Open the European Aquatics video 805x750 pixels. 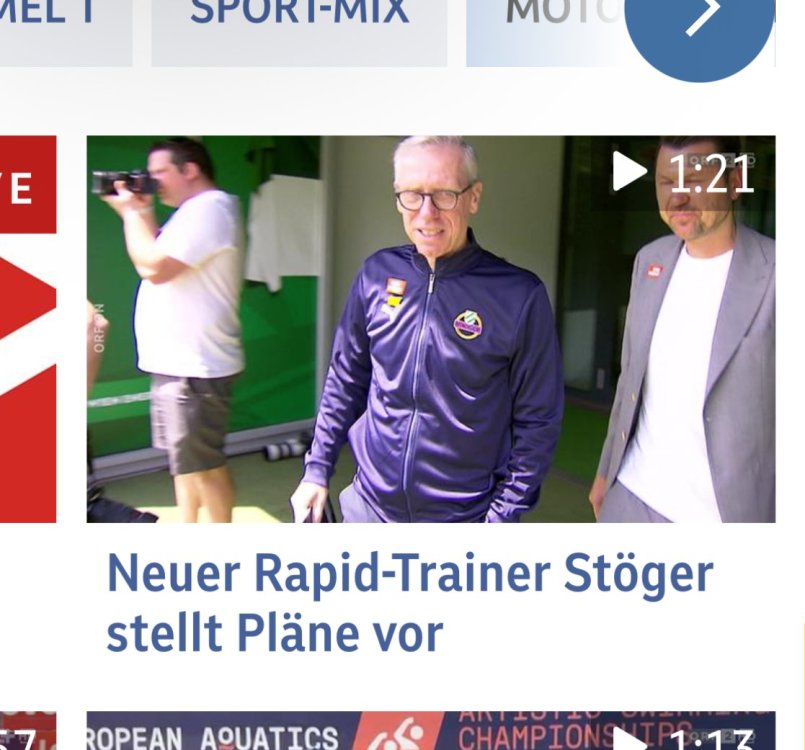point(430,733)
